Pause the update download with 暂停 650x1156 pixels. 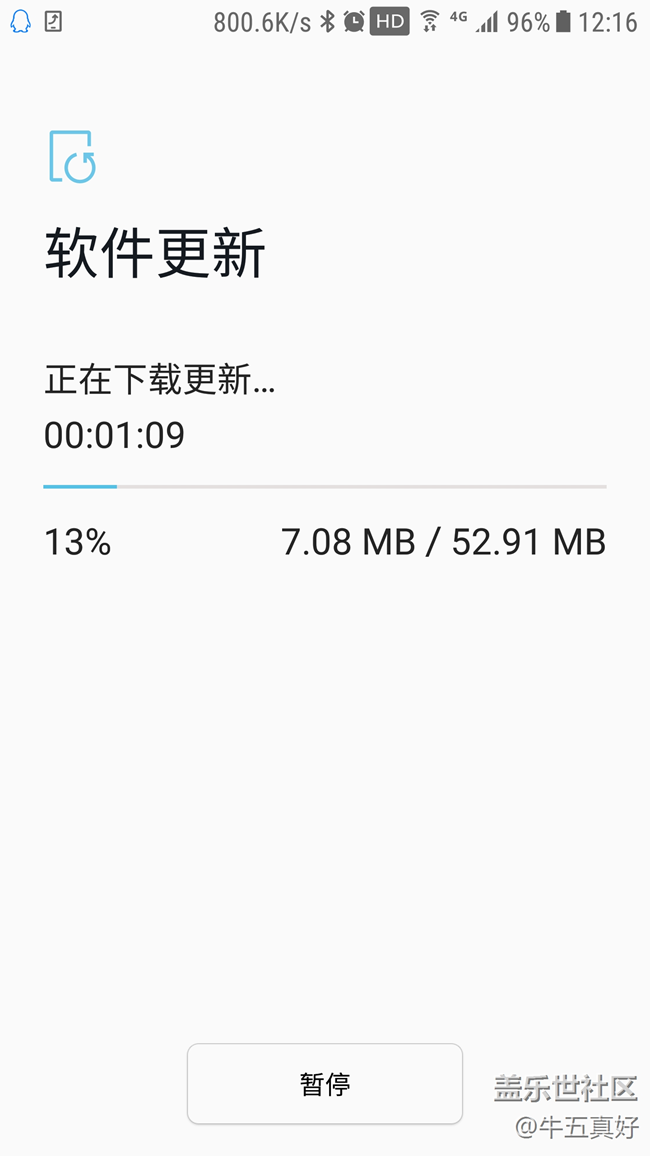coord(325,1083)
